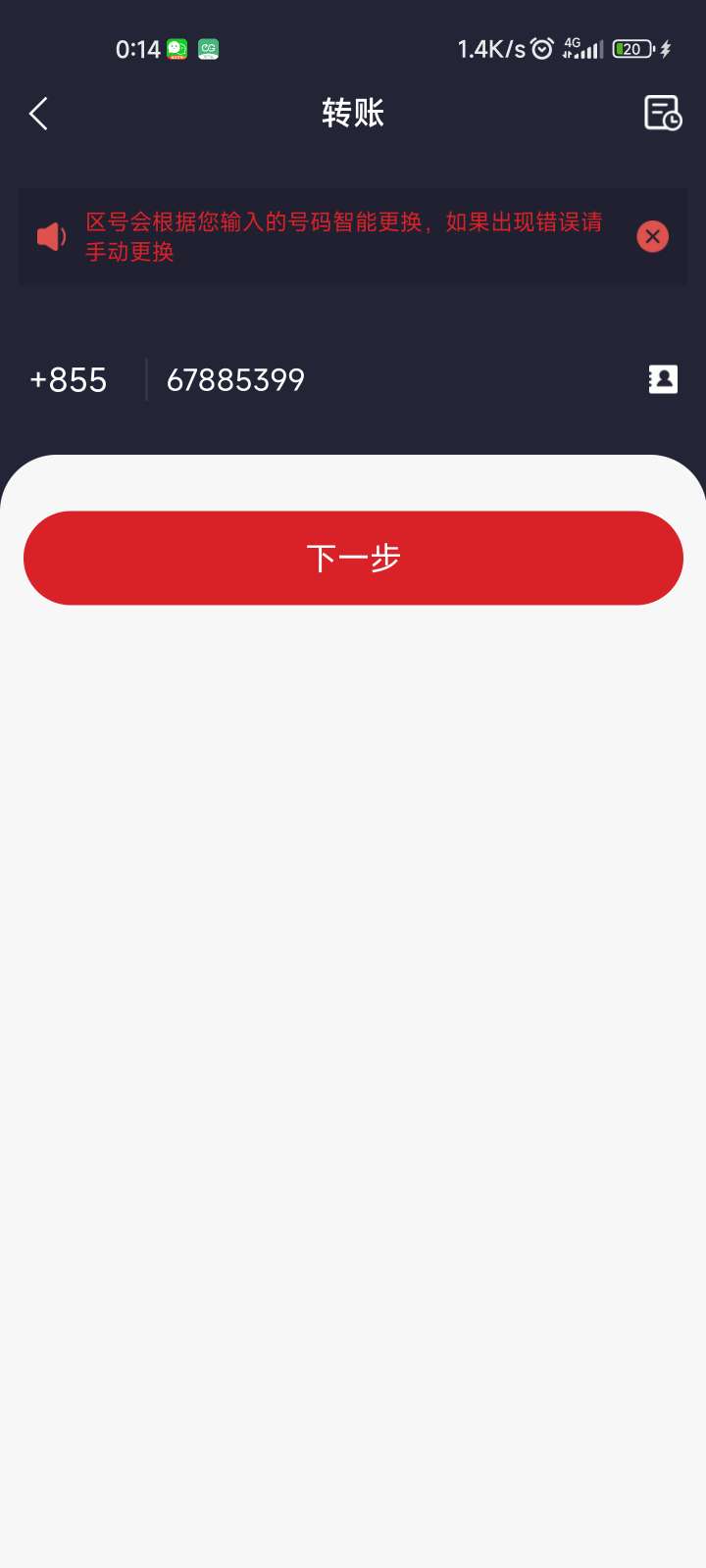This screenshot has height=1568, width=706.
Task: Change the +855 area code
Action: click(x=69, y=380)
